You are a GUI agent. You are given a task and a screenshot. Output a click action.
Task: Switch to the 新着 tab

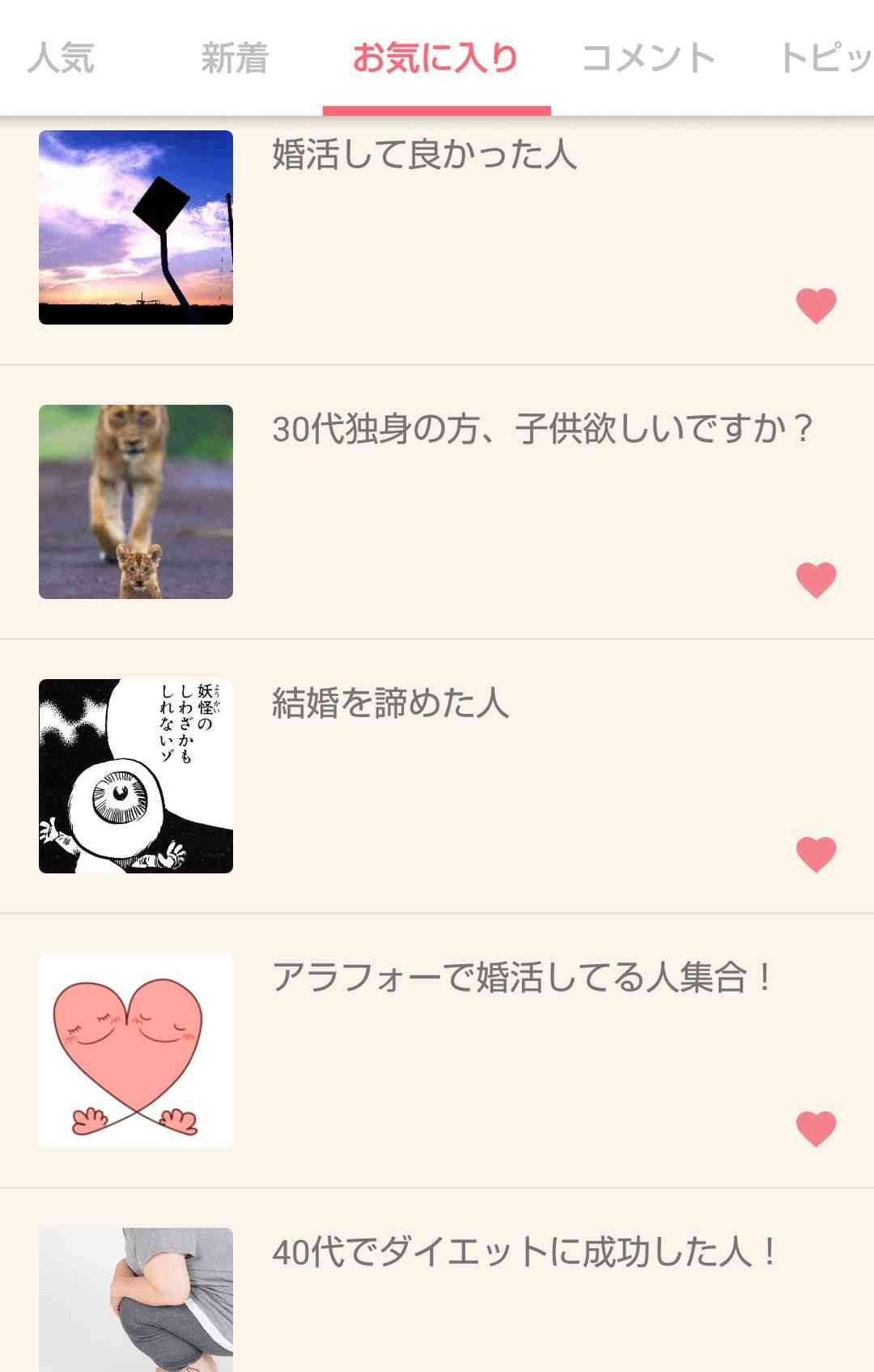click(235, 57)
